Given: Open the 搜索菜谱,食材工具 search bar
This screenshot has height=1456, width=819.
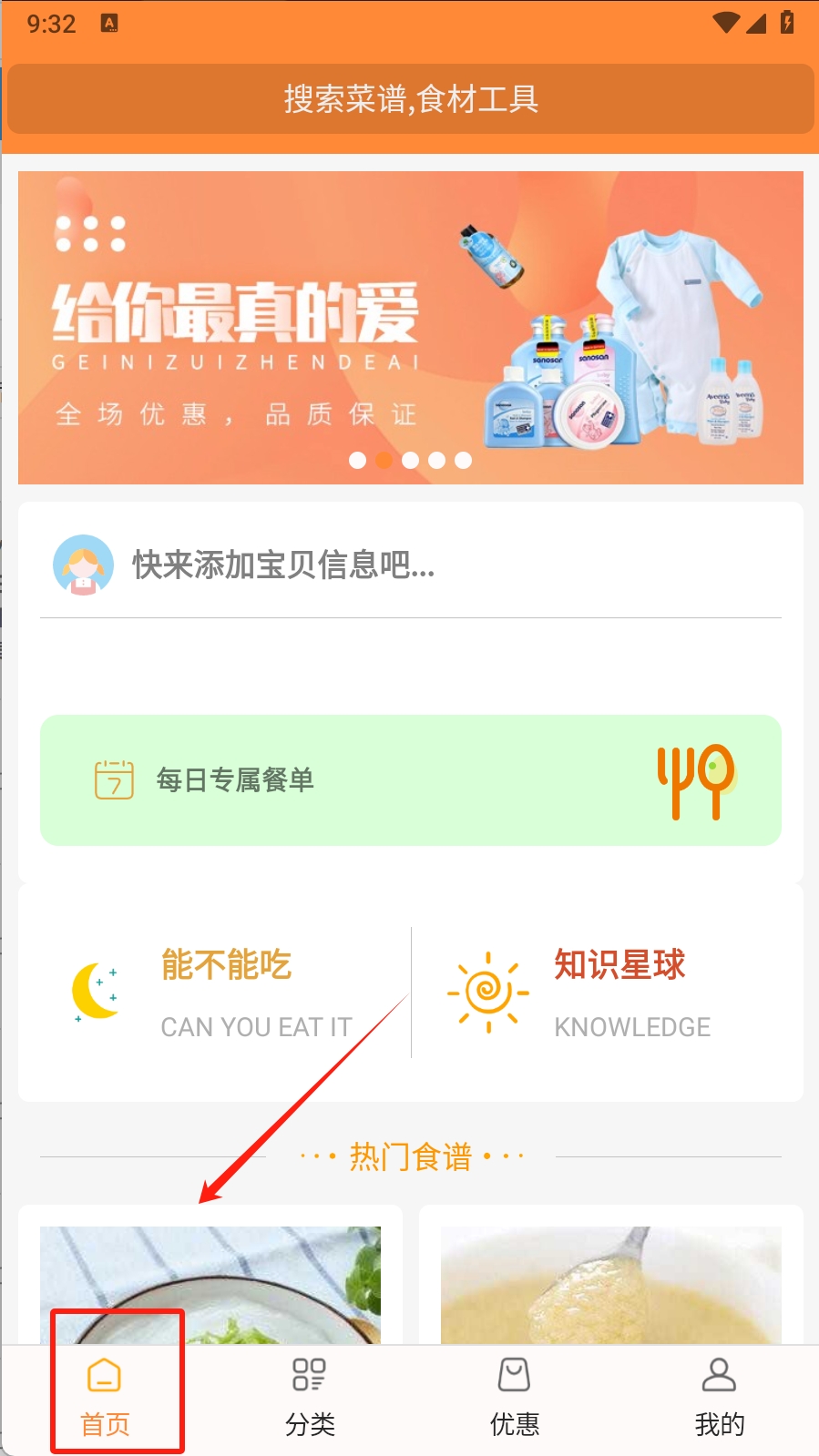Looking at the screenshot, I should pyautogui.click(x=410, y=99).
